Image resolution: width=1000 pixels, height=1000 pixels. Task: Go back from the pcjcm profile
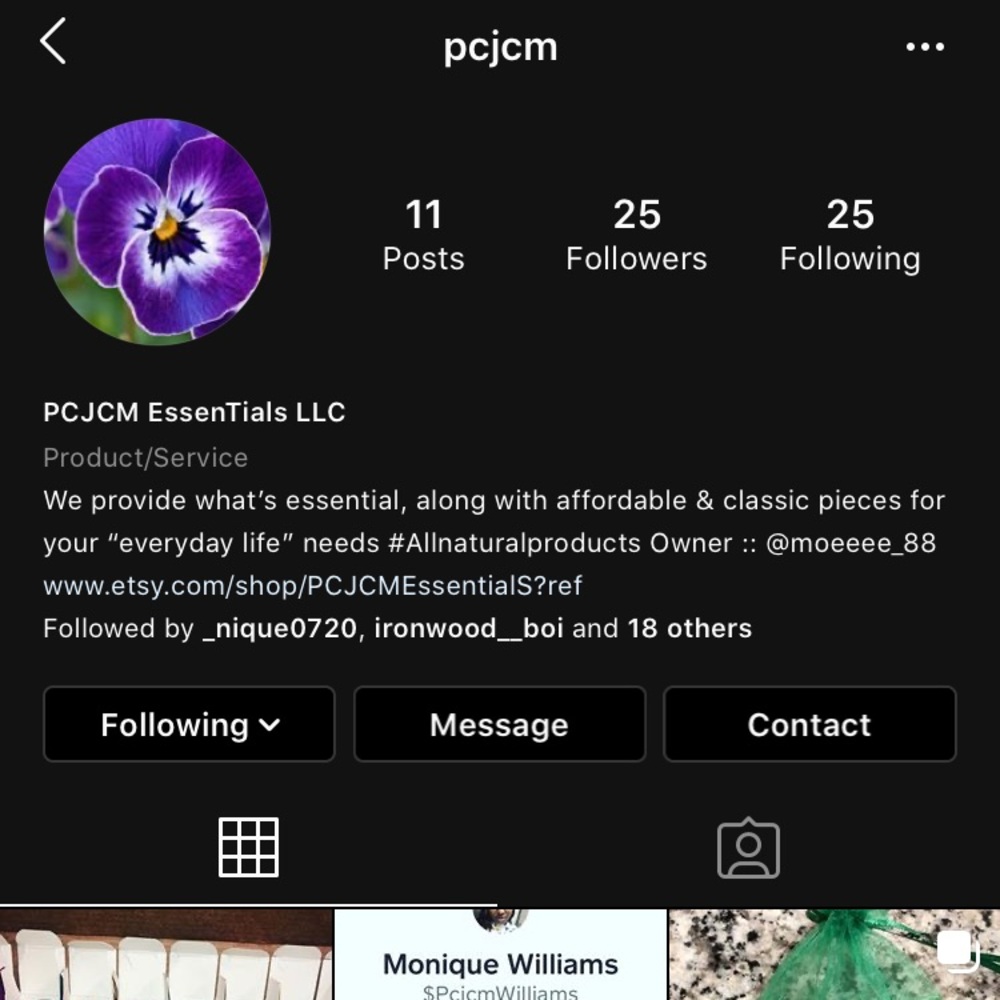pyautogui.click(x=53, y=44)
